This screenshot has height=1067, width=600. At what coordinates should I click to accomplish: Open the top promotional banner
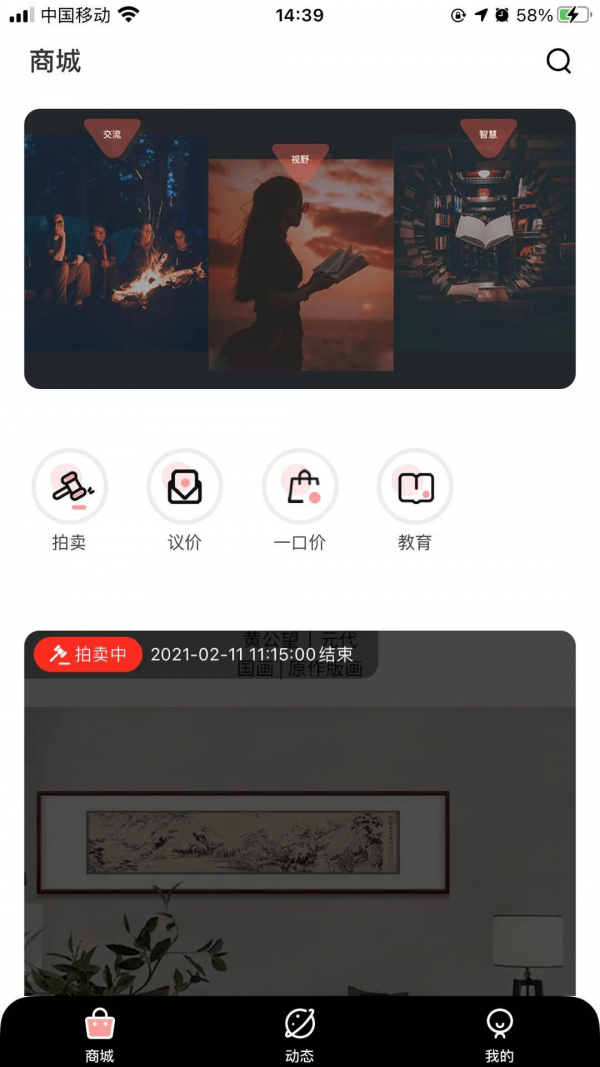point(300,248)
